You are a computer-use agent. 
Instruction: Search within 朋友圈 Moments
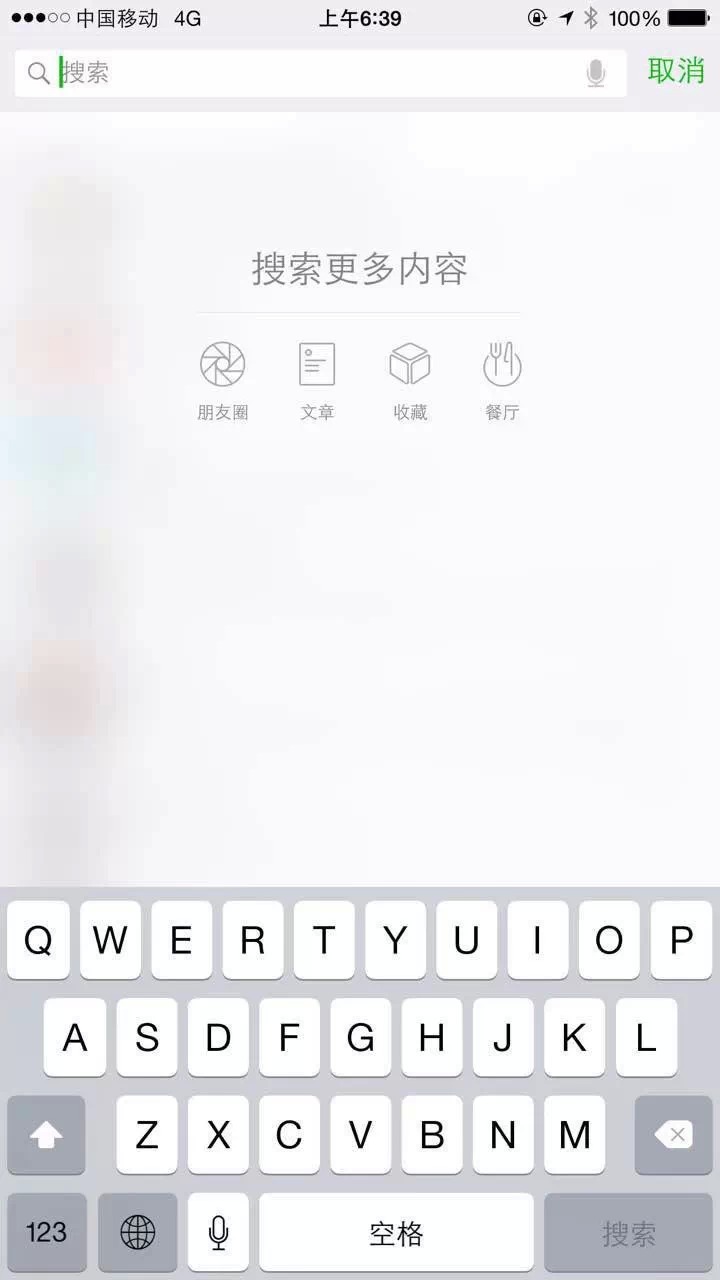click(x=222, y=381)
